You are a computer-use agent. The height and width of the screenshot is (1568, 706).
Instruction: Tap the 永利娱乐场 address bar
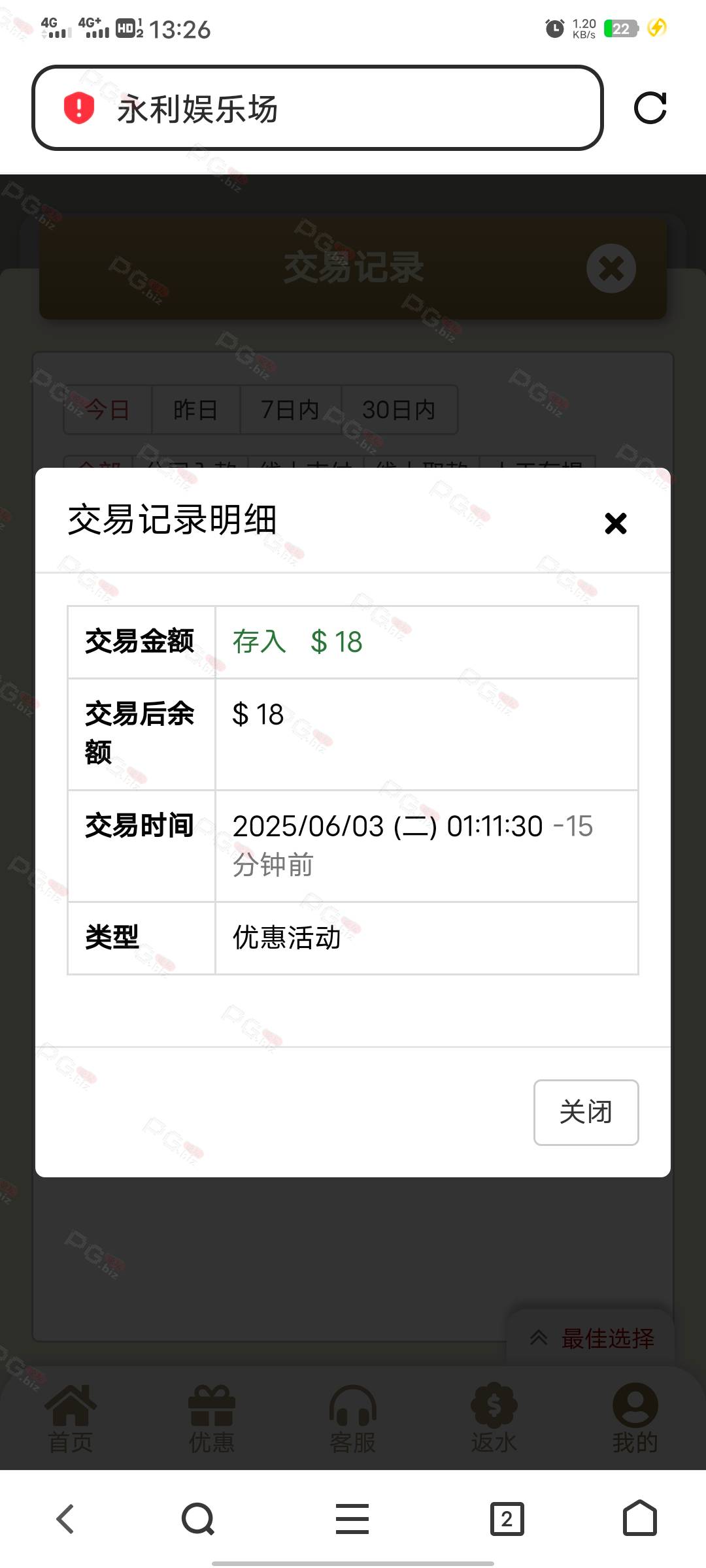[318, 108]
